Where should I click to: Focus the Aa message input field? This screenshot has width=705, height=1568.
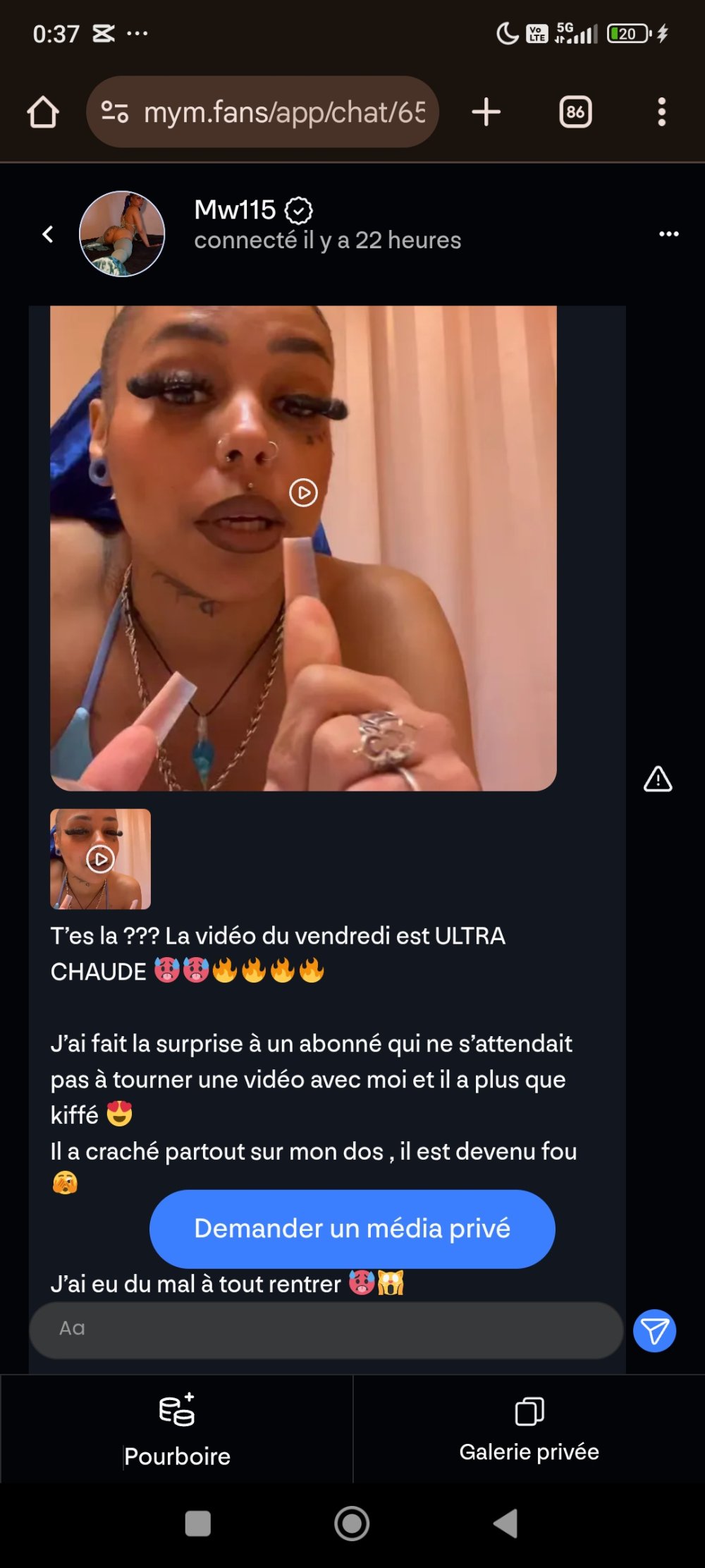click(326, 1330)
